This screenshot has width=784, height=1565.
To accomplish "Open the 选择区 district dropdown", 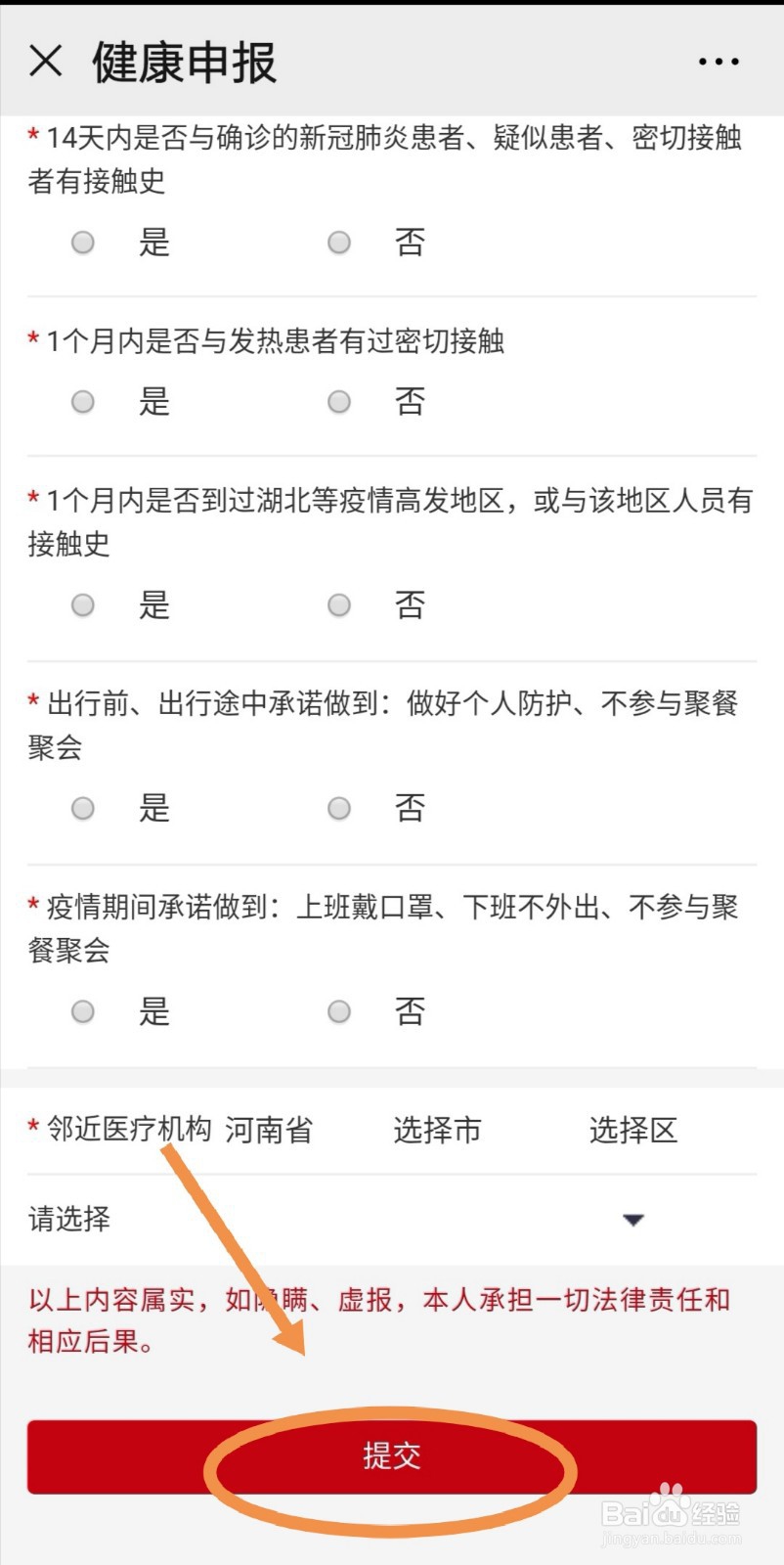I will point(632,1130).
